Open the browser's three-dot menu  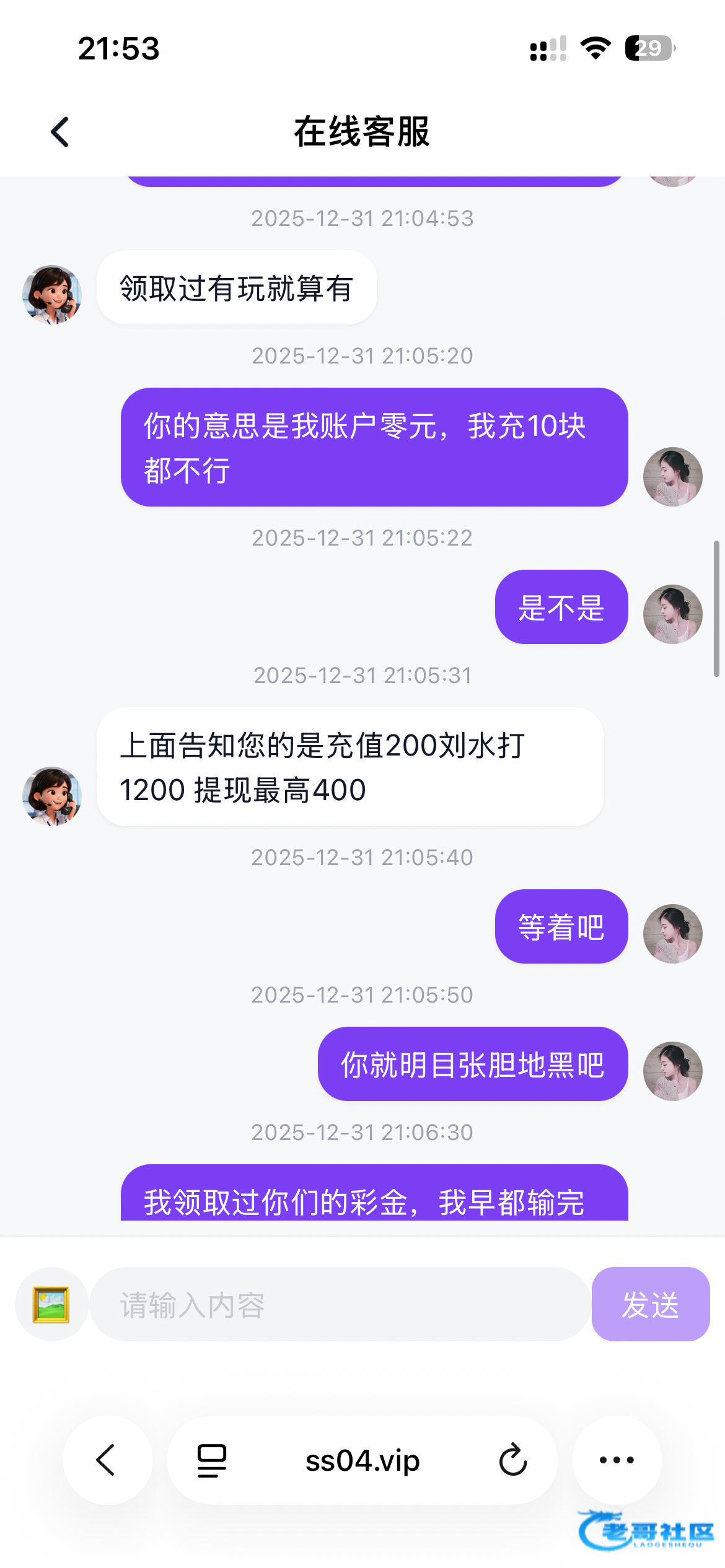pos(617,1460)
